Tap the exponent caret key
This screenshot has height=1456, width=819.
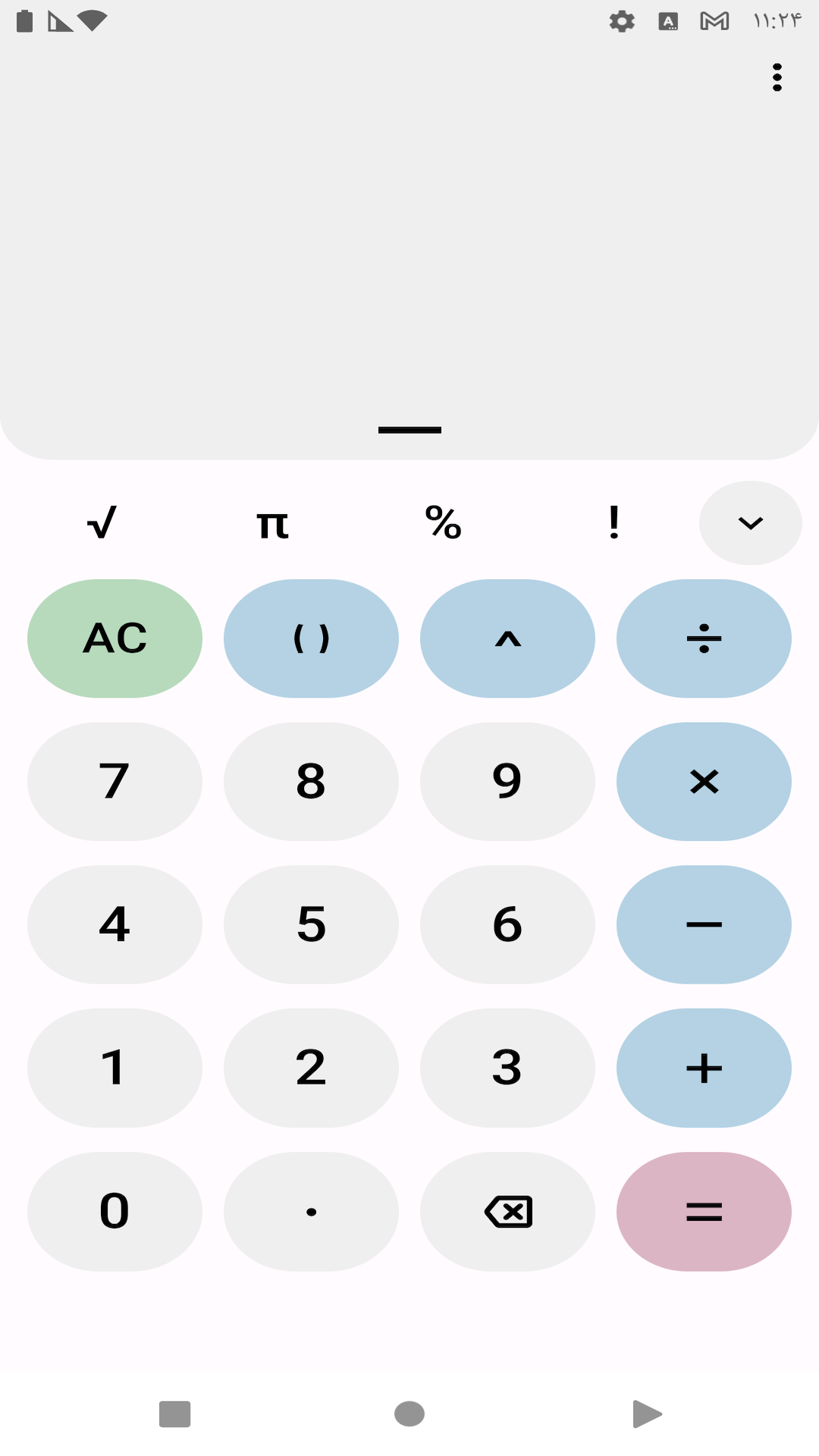pos(507,639)
